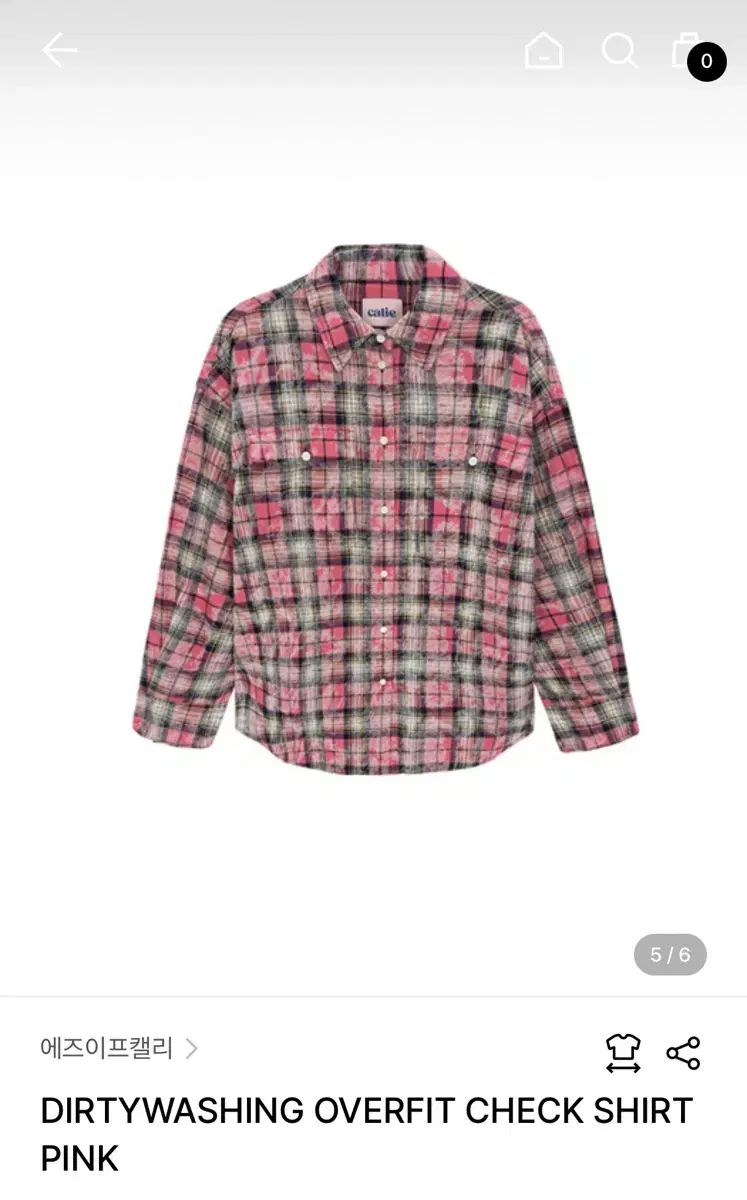The image size is (747, 1200).
Task: Open the search magnifier
Action: click(619, 50)
